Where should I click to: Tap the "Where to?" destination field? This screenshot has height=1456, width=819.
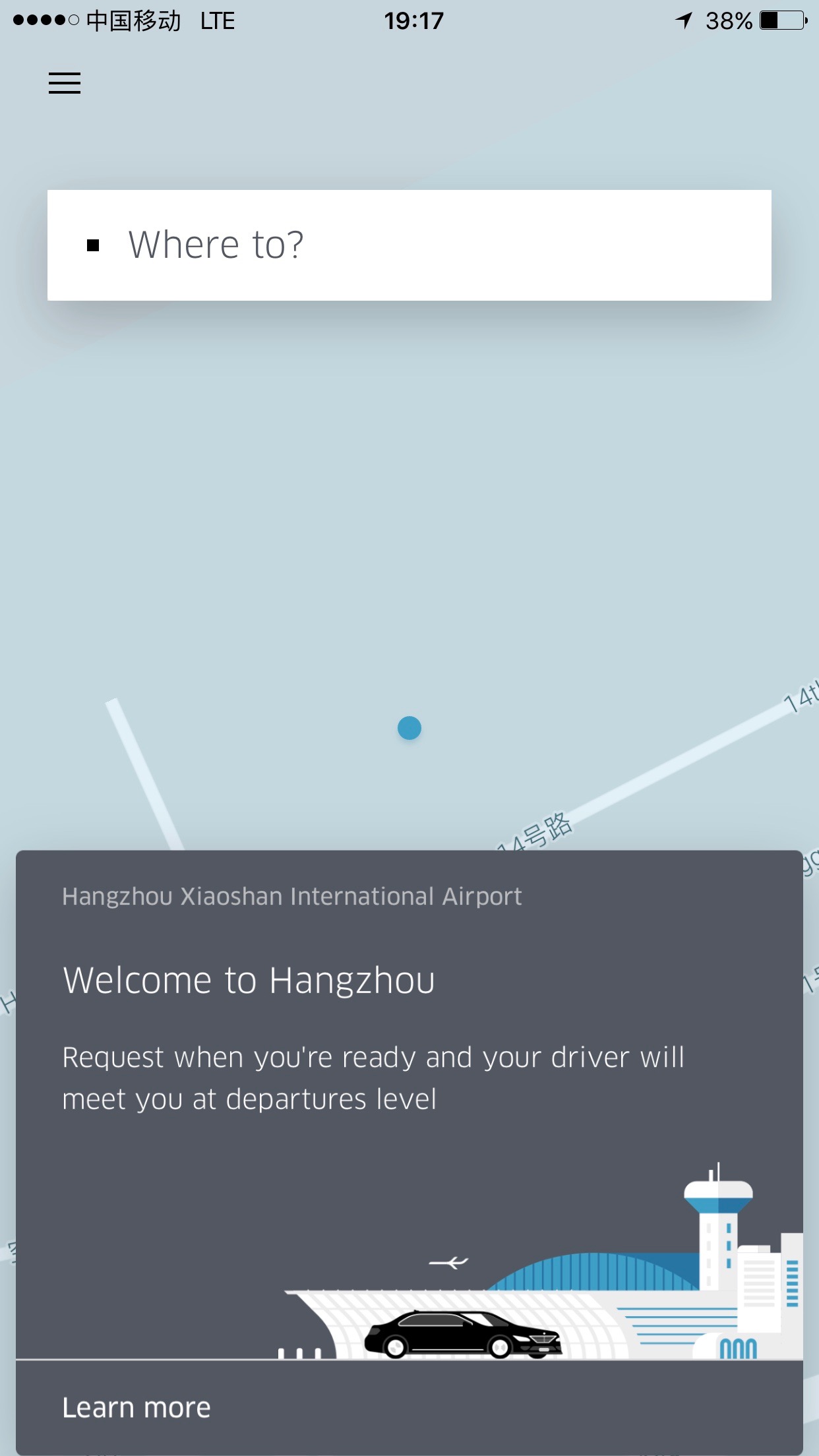point(409,245)
